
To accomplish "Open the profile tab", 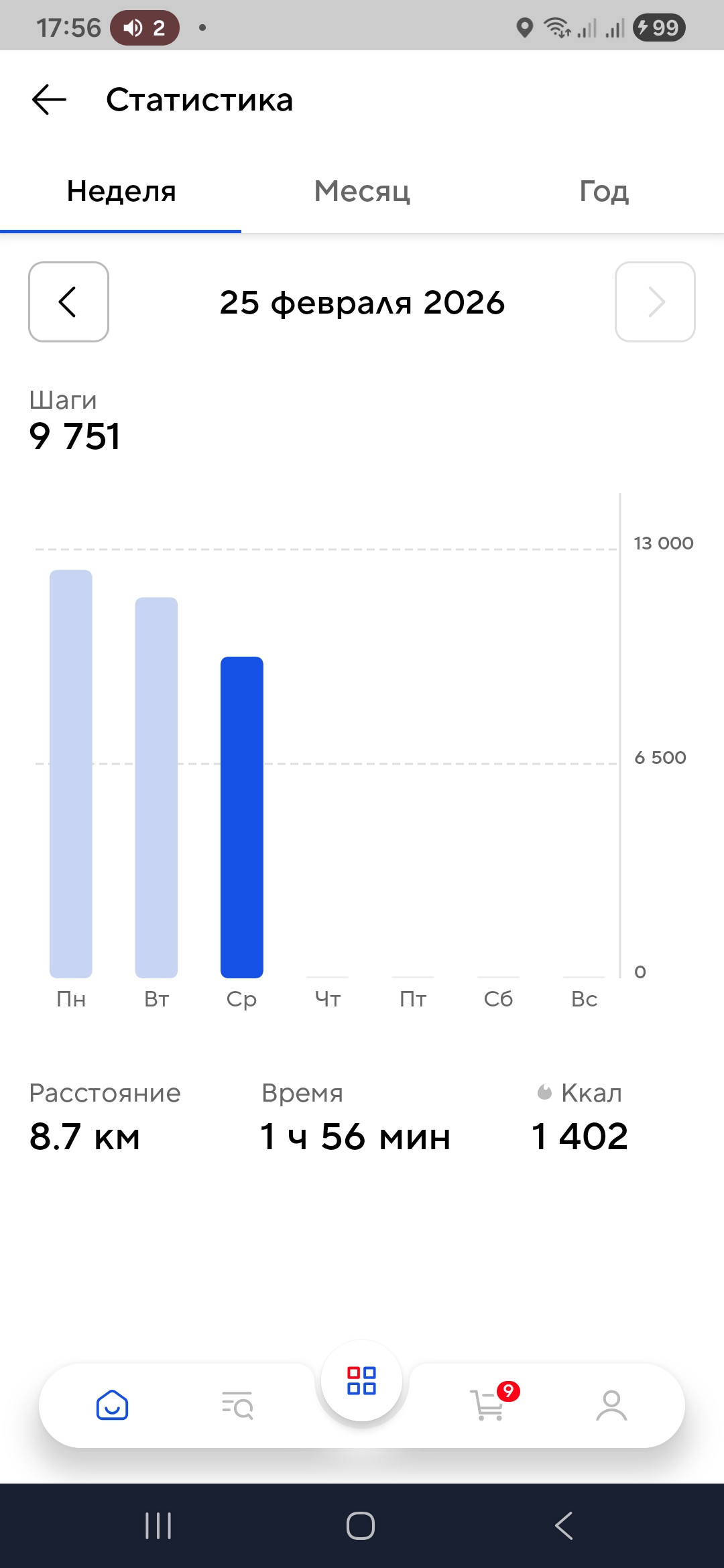I will pos(611,1404).
